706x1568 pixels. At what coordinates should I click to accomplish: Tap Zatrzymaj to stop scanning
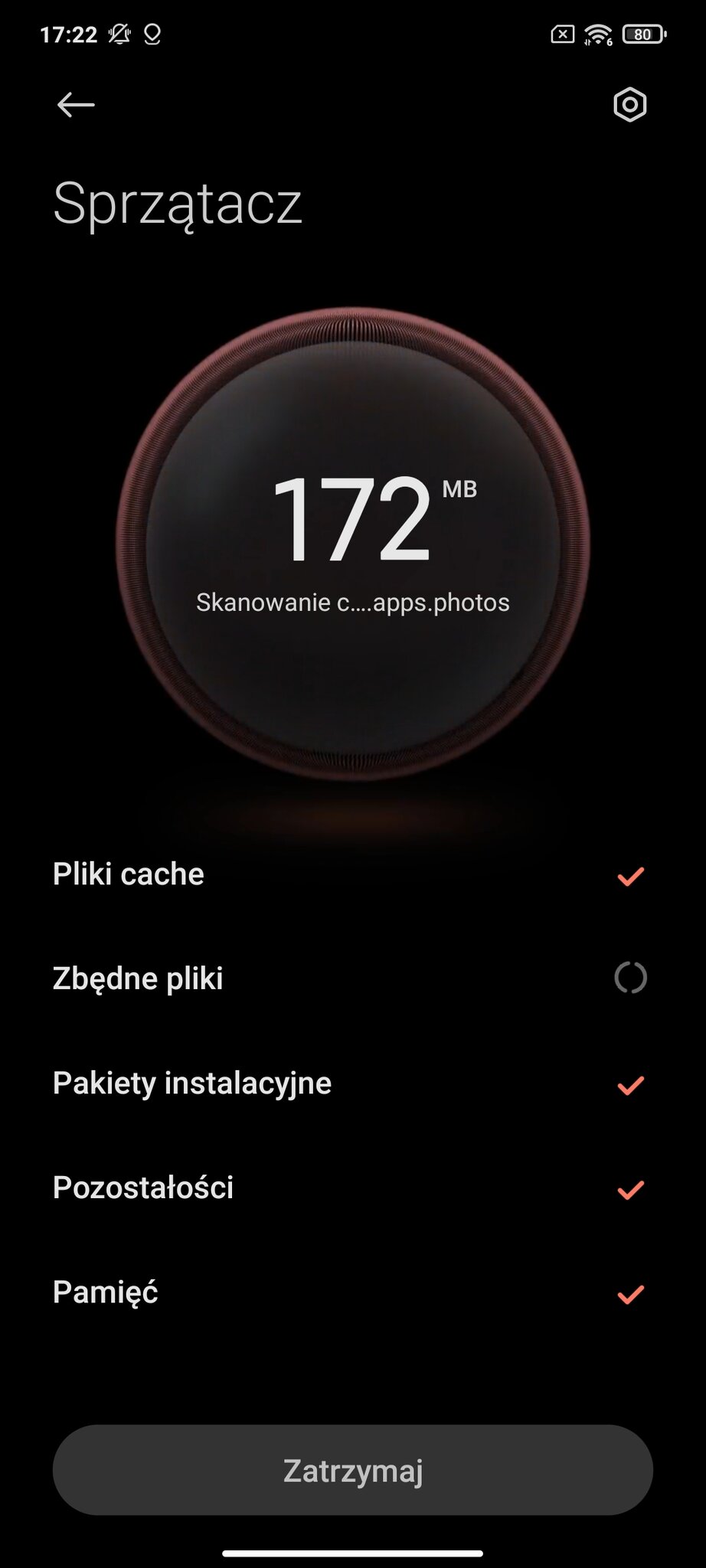353,1470
